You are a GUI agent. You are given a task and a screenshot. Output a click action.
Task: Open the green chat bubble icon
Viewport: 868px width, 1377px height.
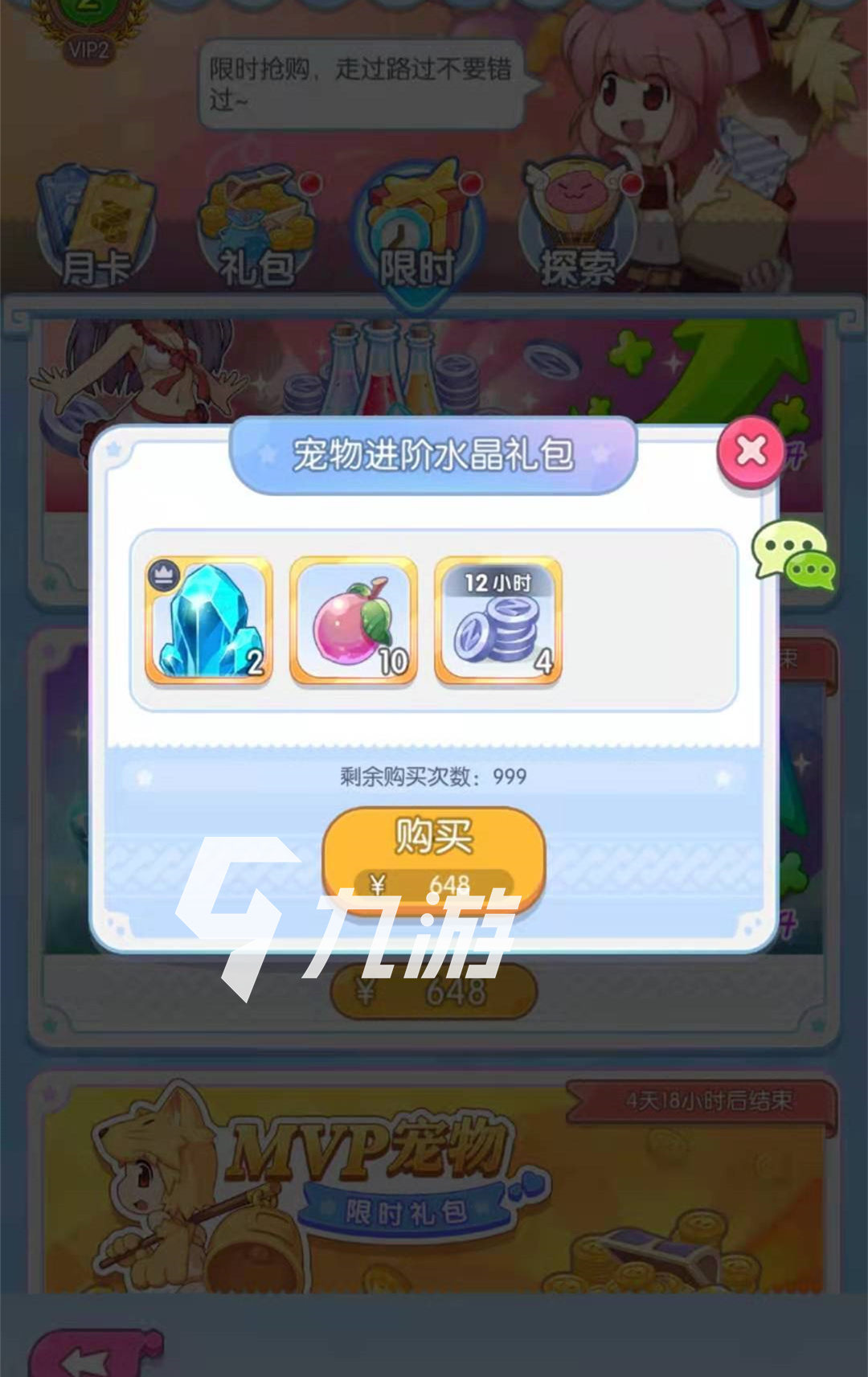click(794, 555)
